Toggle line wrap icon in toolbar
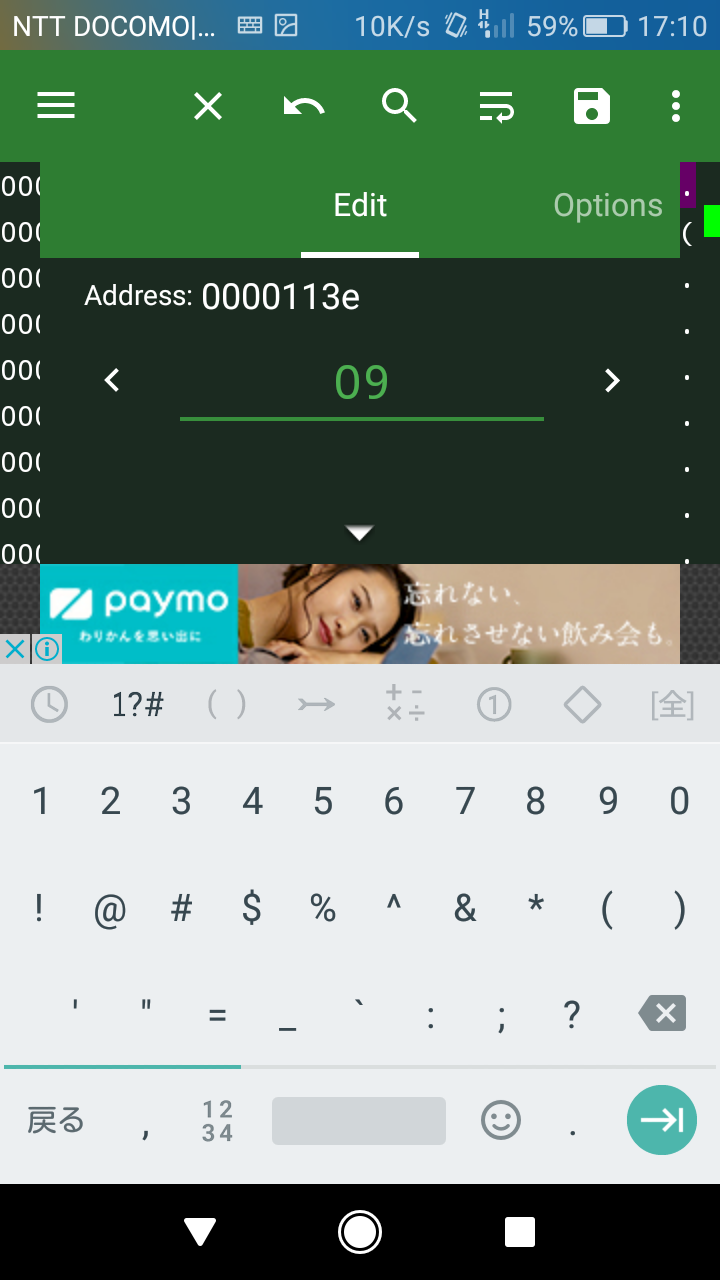The image size is (720, 1280). click(x=496, y=106)
